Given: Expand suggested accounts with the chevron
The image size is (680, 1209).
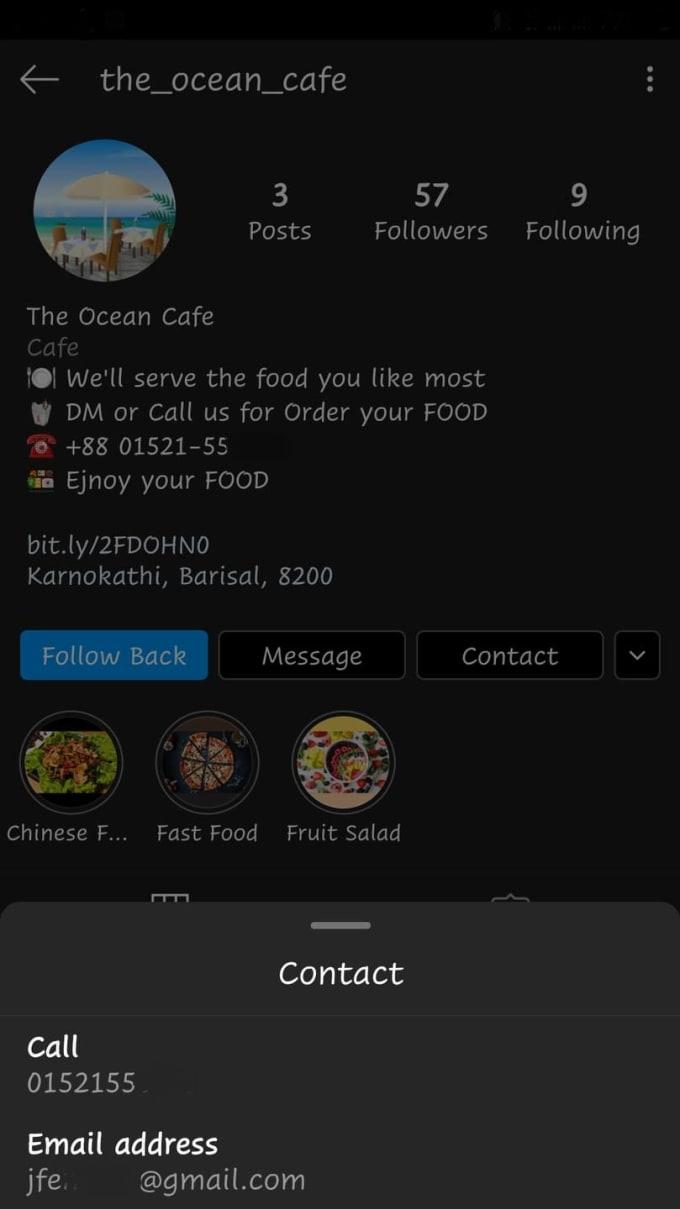Looking at the screenshot, I should pyautogui.click(x=637, y=656).
